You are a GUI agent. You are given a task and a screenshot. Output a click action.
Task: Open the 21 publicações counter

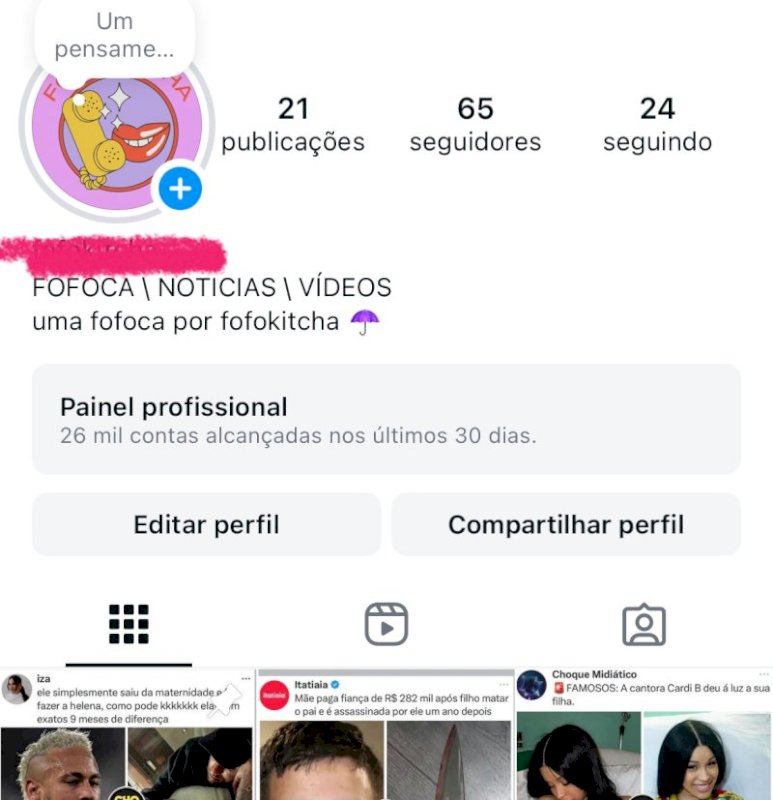tap(293, 122)
